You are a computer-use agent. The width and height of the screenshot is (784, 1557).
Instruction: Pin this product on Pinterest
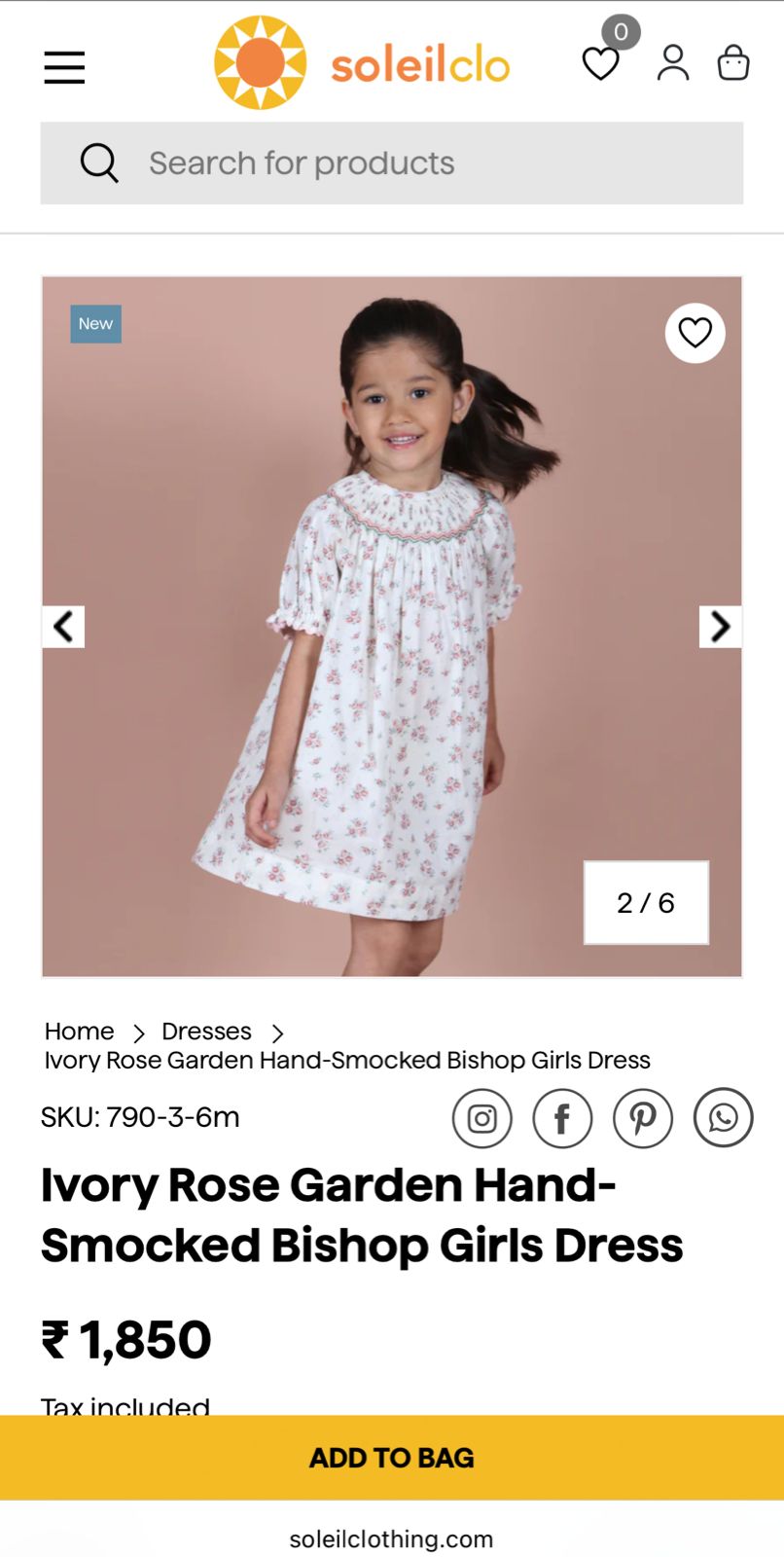[x=643, y=1118]
